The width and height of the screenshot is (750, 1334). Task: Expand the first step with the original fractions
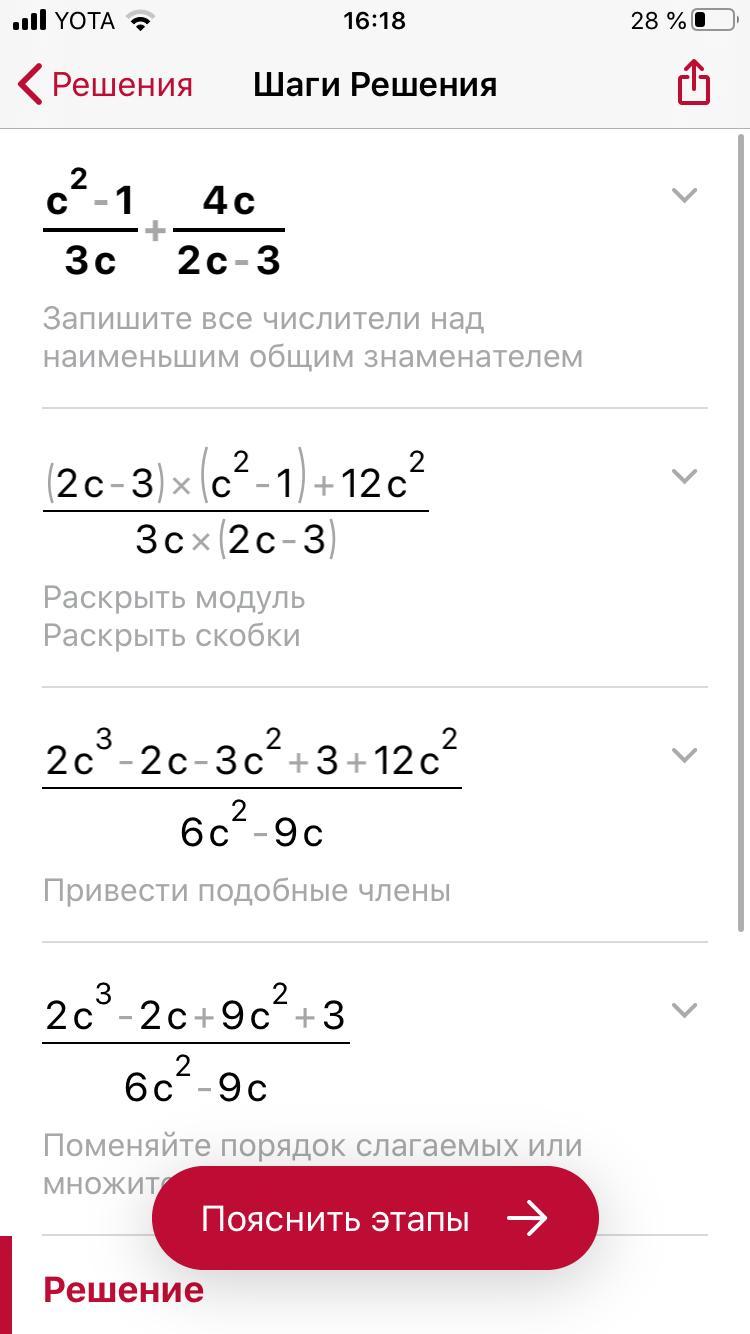coord(684,196)
